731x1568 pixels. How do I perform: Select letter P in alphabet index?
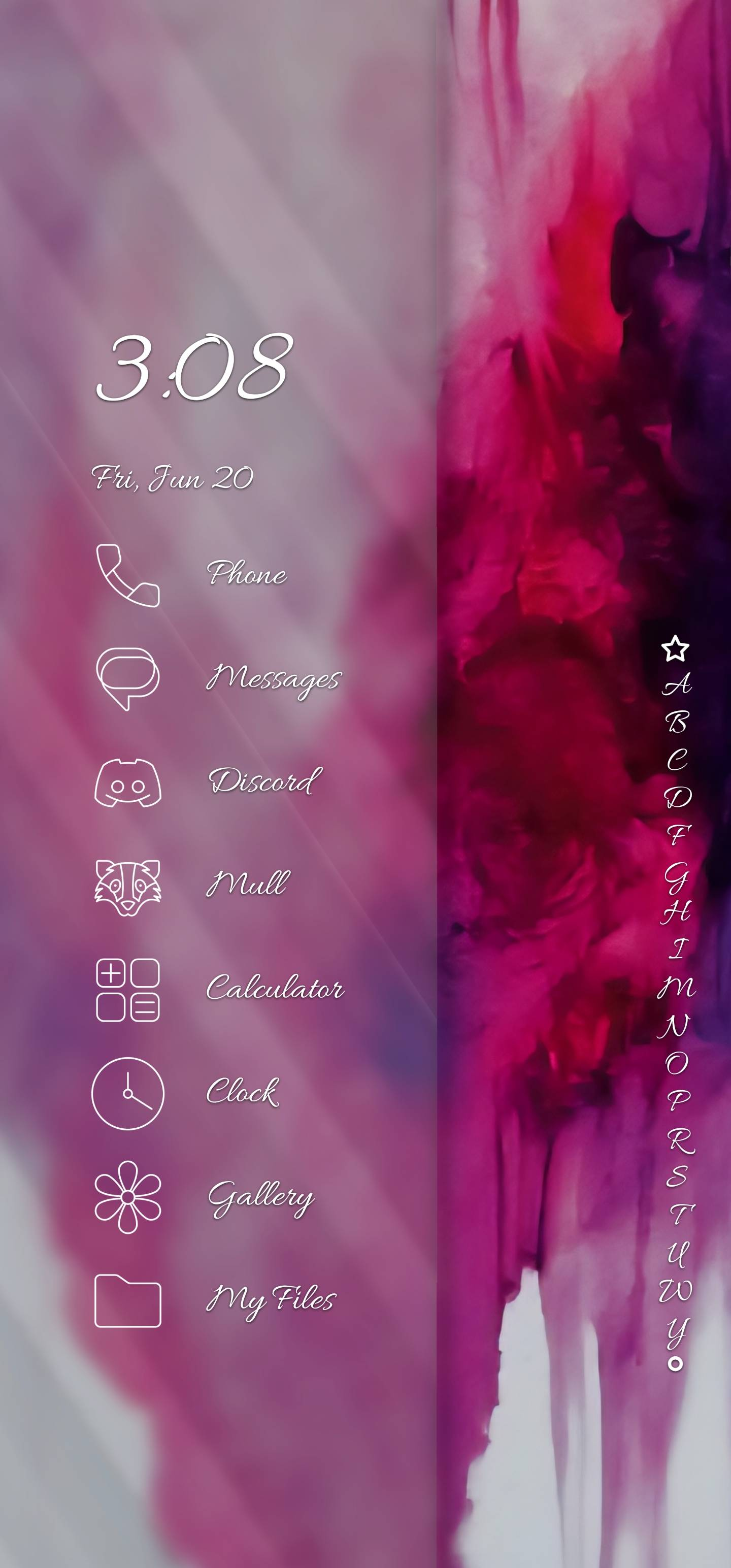[677, 1099]
